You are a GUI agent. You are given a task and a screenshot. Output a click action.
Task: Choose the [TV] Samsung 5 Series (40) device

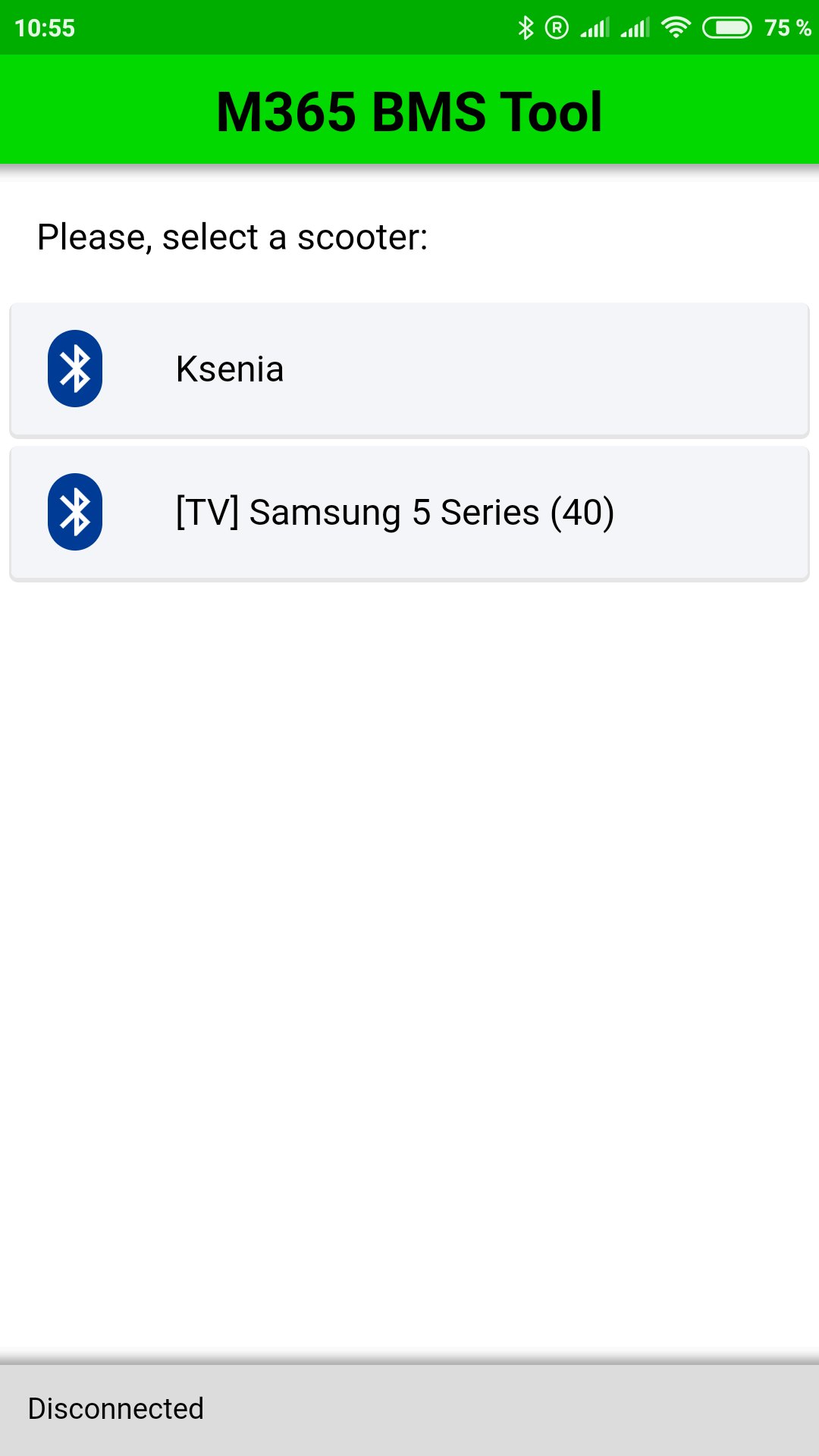point(409,513)
